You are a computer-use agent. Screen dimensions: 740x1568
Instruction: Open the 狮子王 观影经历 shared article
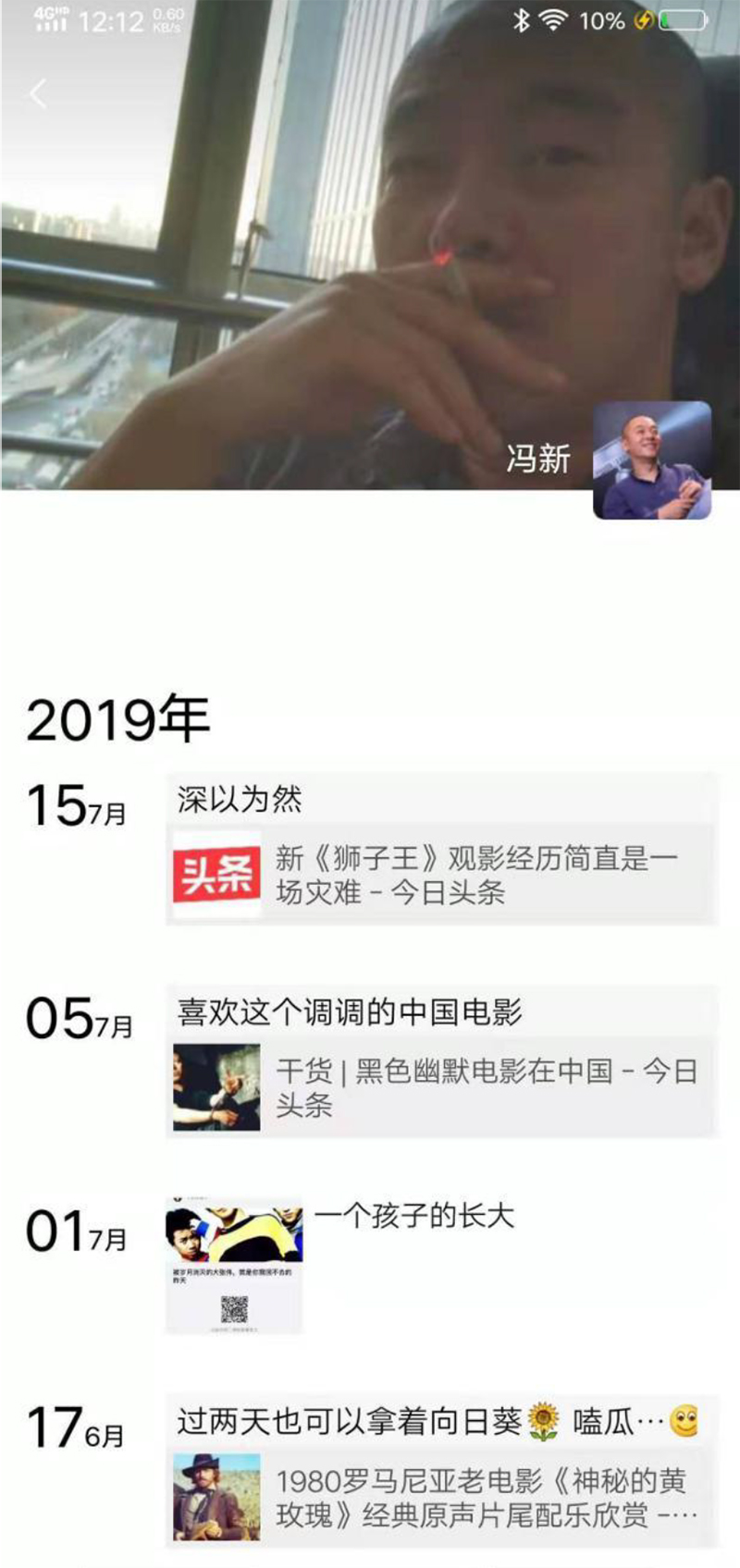[x=442, y=875]
